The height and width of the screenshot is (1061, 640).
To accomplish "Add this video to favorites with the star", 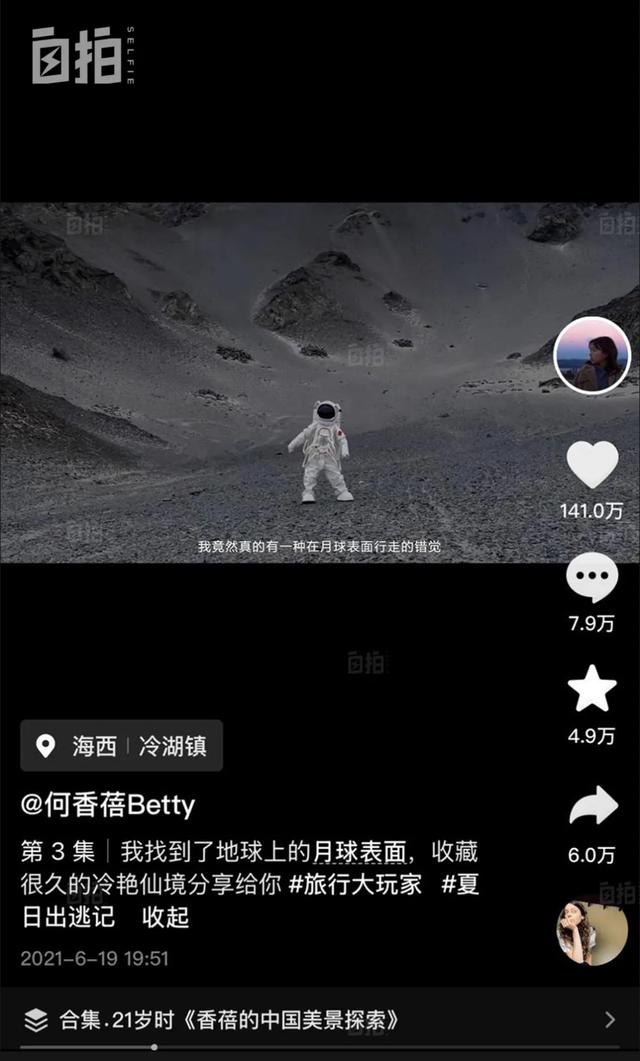I will click(592, 689).
